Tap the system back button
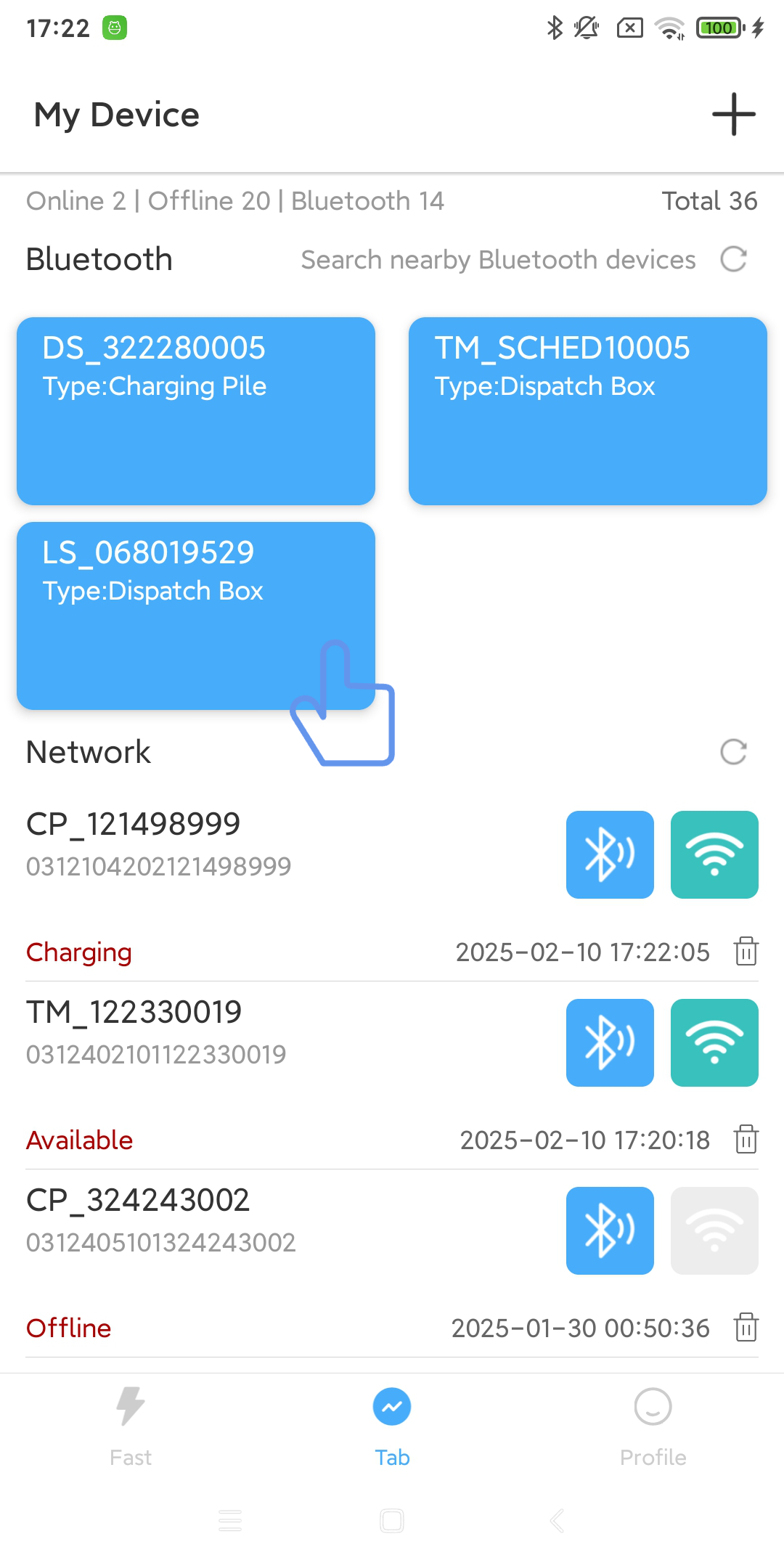The image size is (784, 1568). [x=557, y=1520]
